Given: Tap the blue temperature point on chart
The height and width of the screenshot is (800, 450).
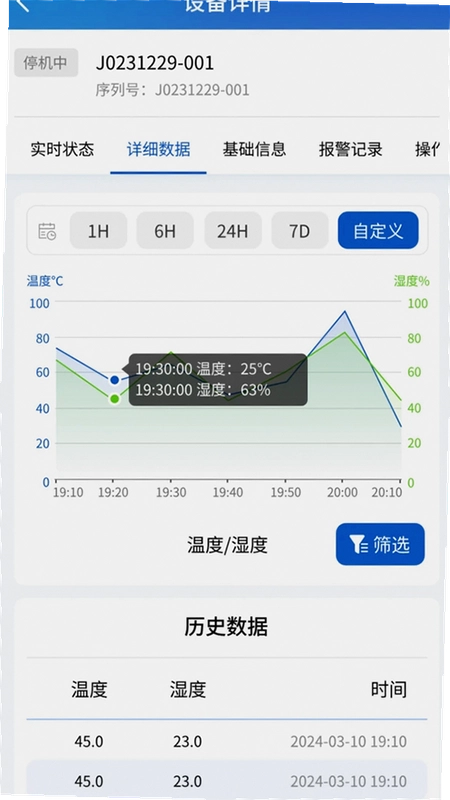Looking at the screenshot, I should pos(115,380).
